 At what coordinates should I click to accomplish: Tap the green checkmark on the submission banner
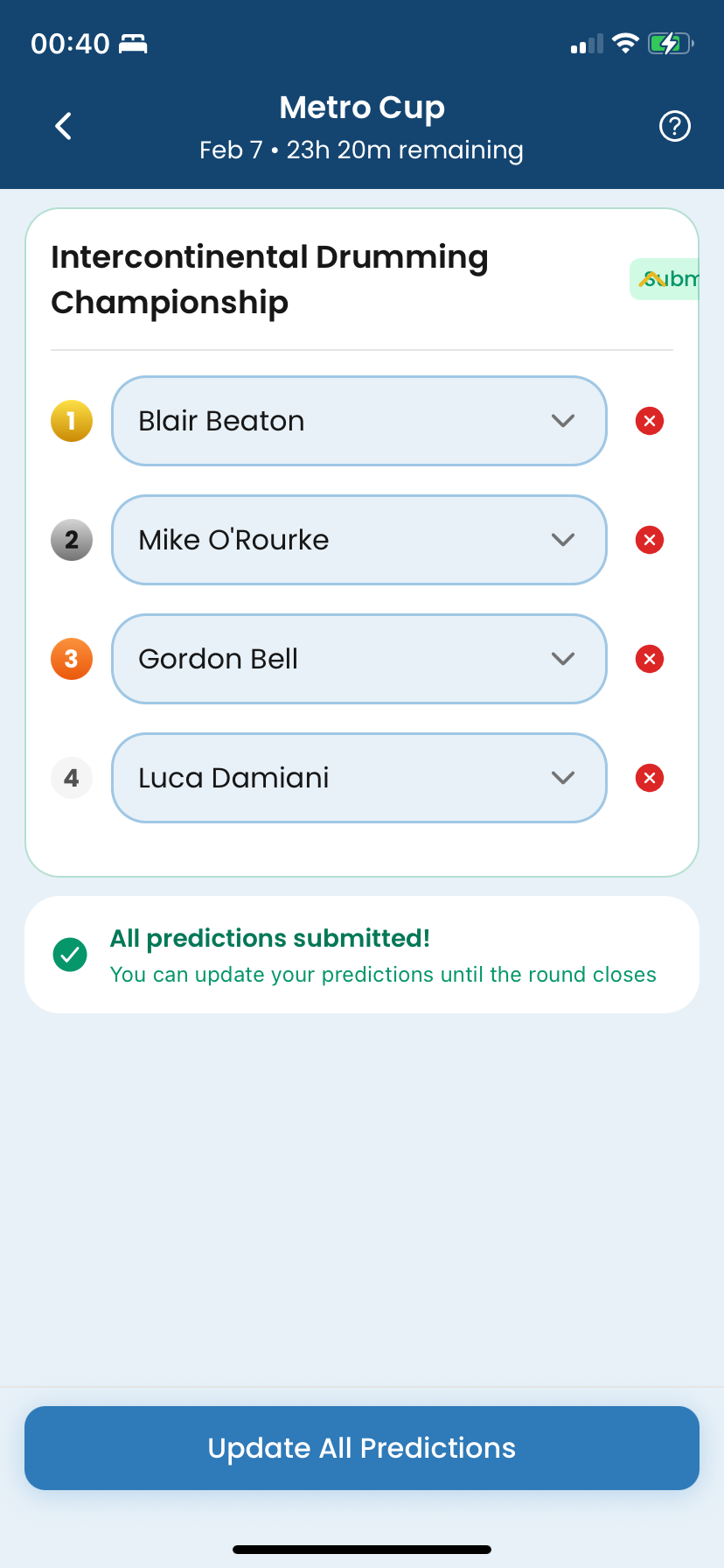(x=69, y=955)
